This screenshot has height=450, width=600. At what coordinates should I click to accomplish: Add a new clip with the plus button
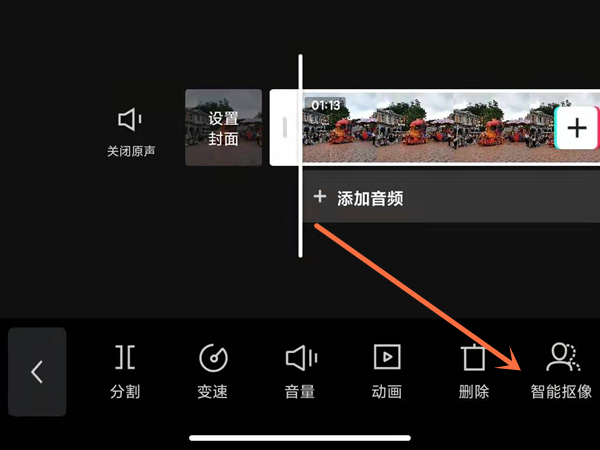(577, 128)
